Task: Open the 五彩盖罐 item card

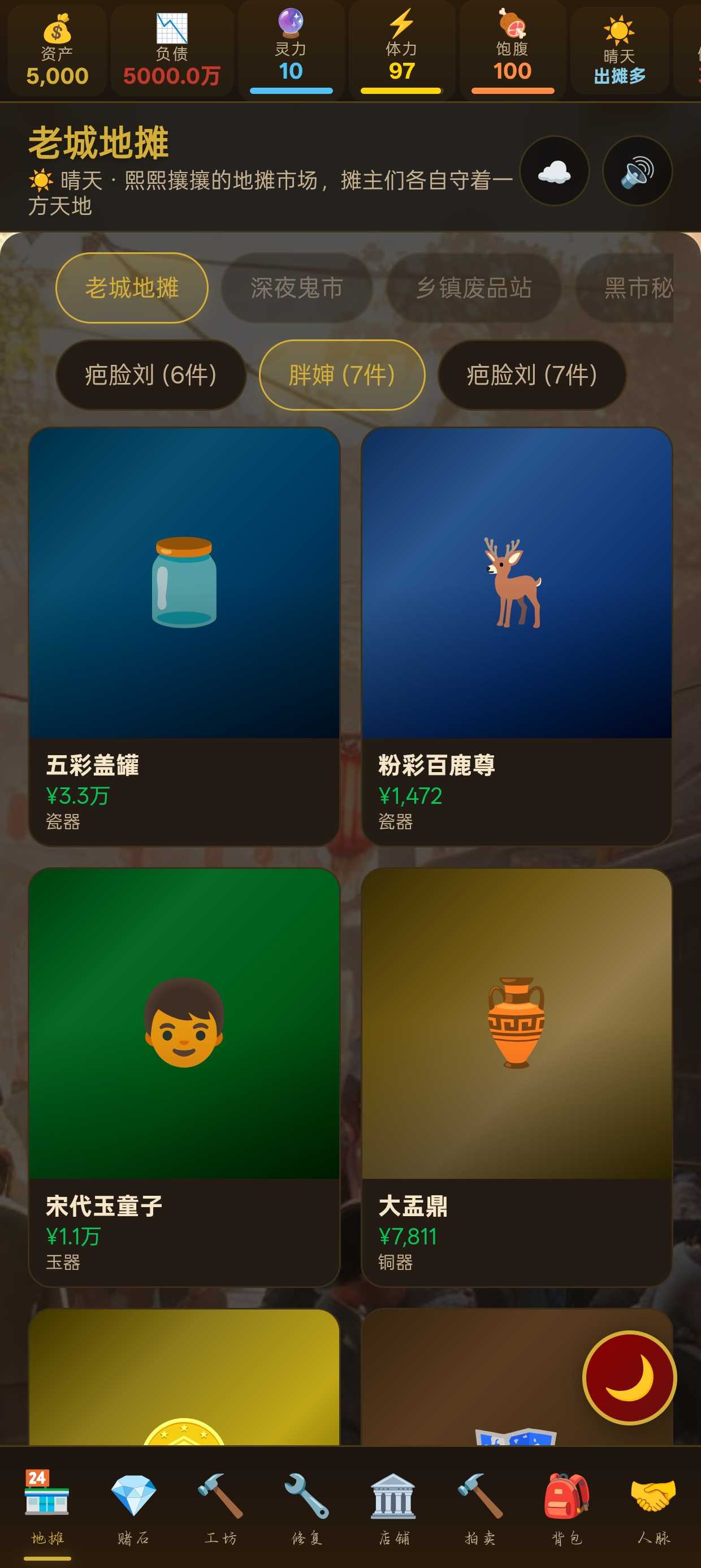Action: coord(184,637)
